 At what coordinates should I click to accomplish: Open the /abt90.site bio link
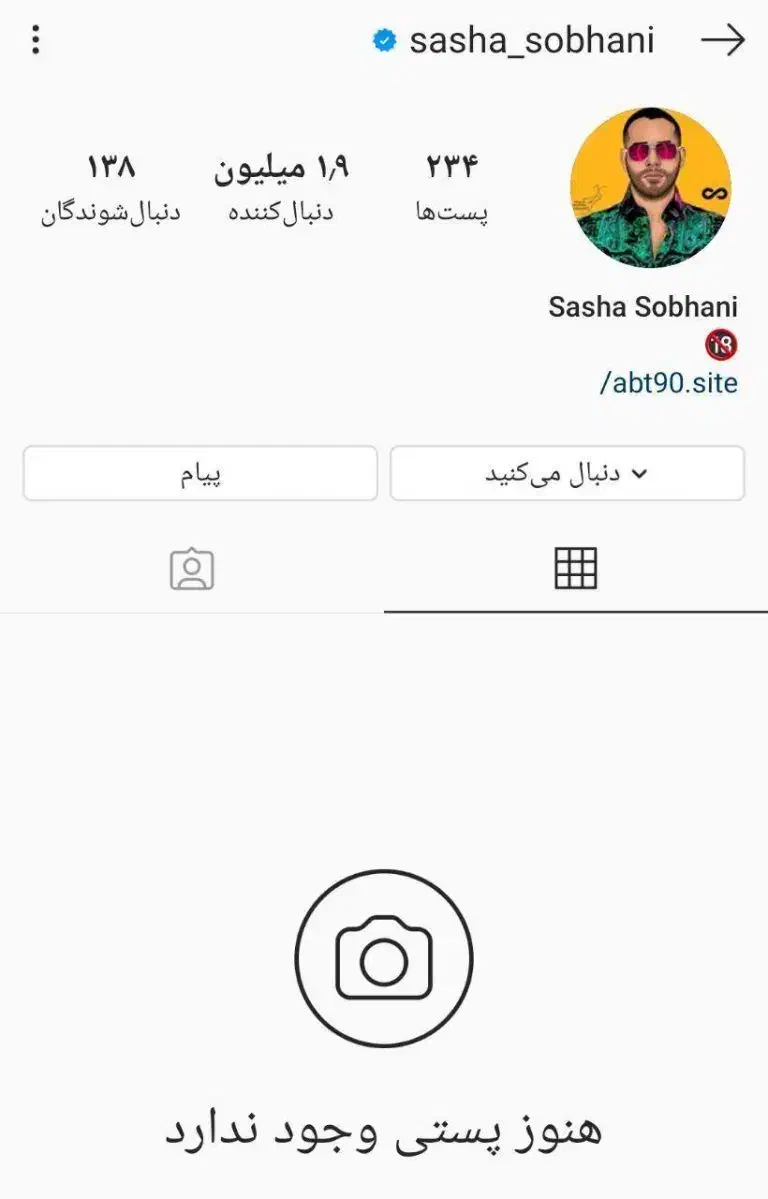pyautogui.click(x=667, y=383)
